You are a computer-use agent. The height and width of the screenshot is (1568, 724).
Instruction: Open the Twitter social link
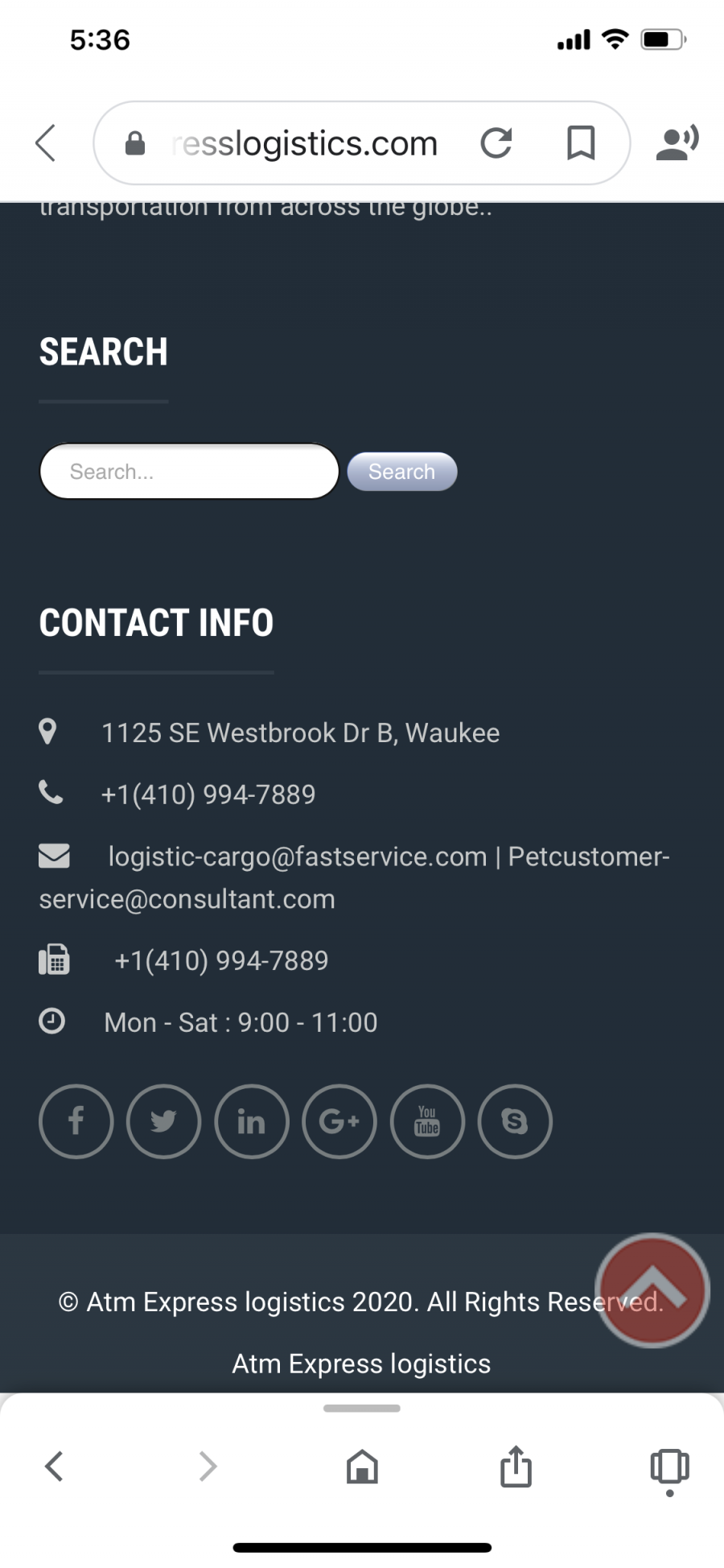click(164, 1121)
